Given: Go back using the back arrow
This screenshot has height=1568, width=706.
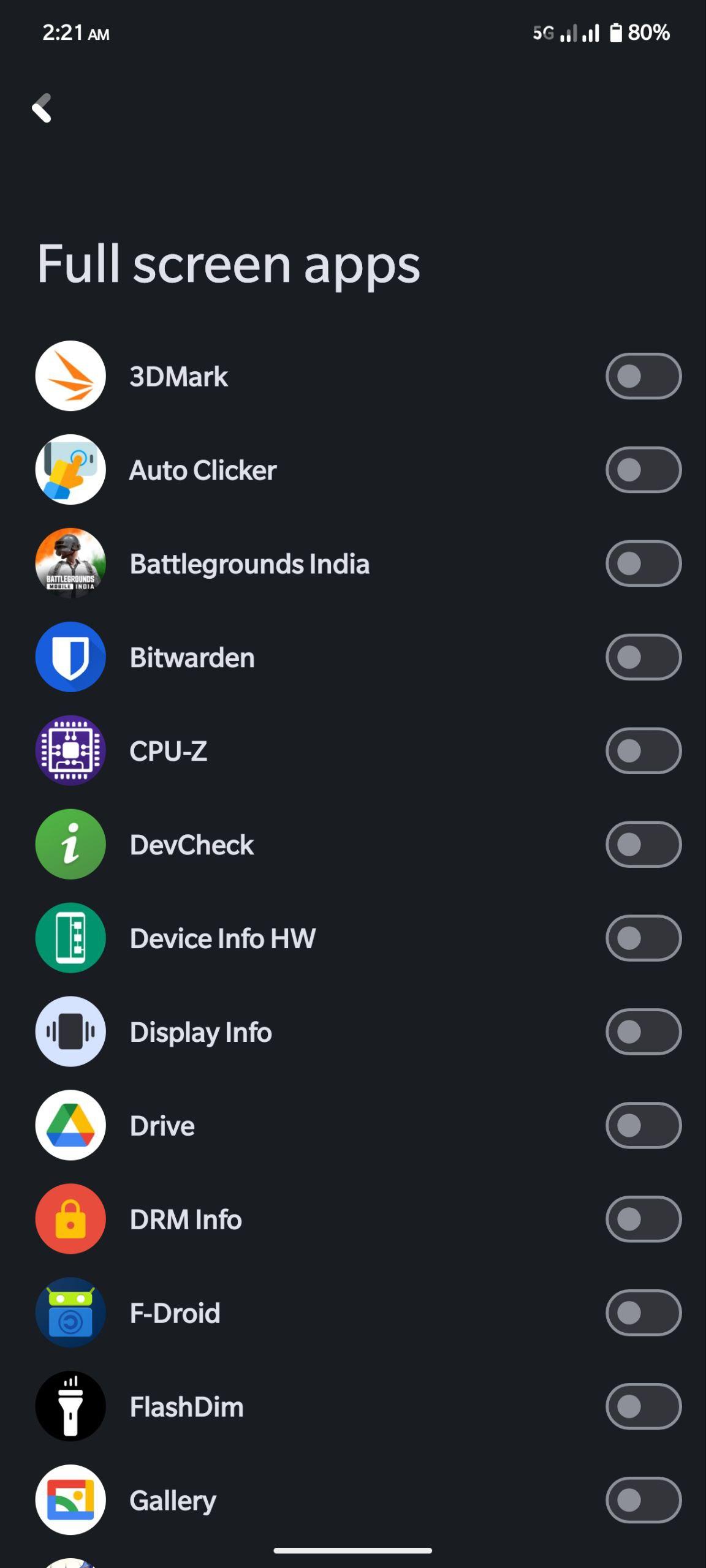Looking at the screenshot, I should pyautogui.click(x=42, y=108).
